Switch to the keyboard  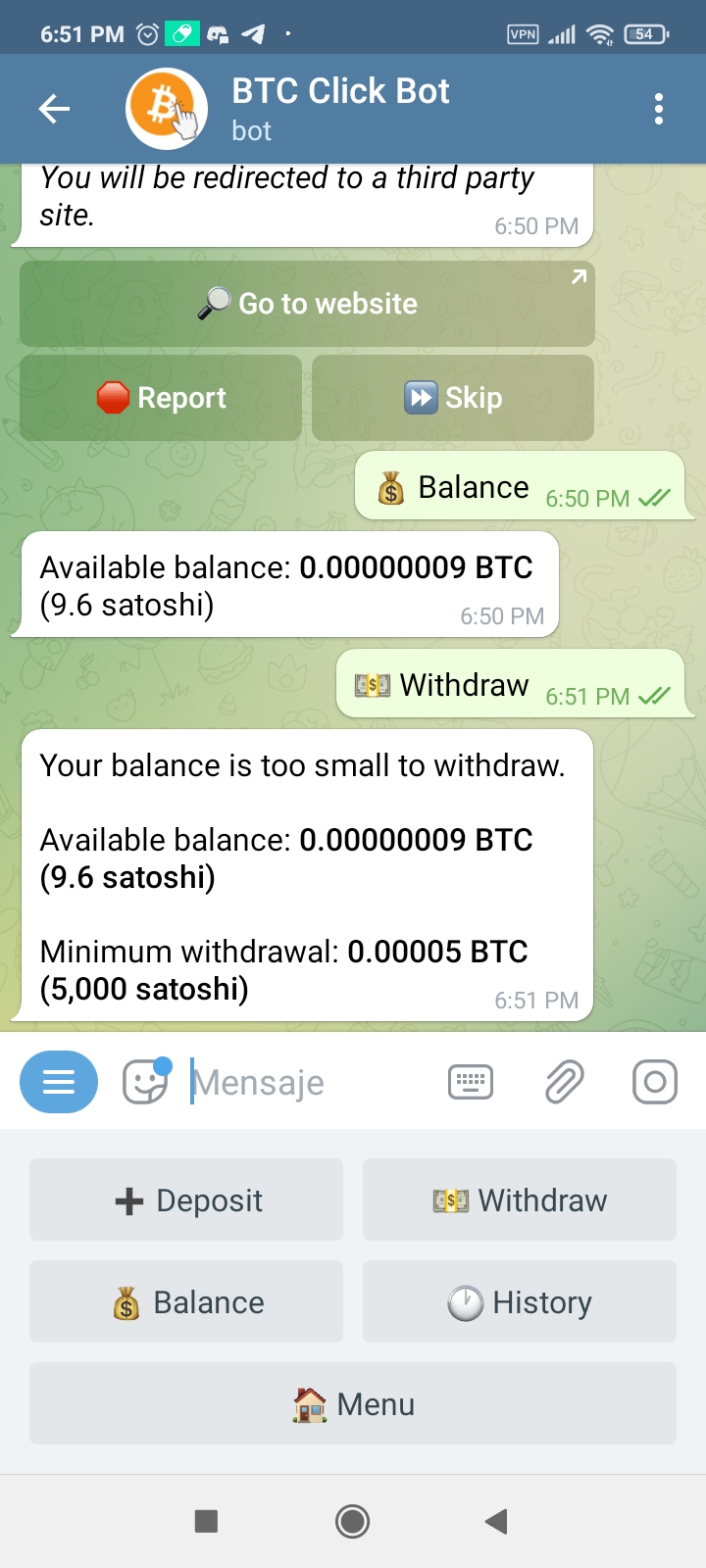(471, 1082)
